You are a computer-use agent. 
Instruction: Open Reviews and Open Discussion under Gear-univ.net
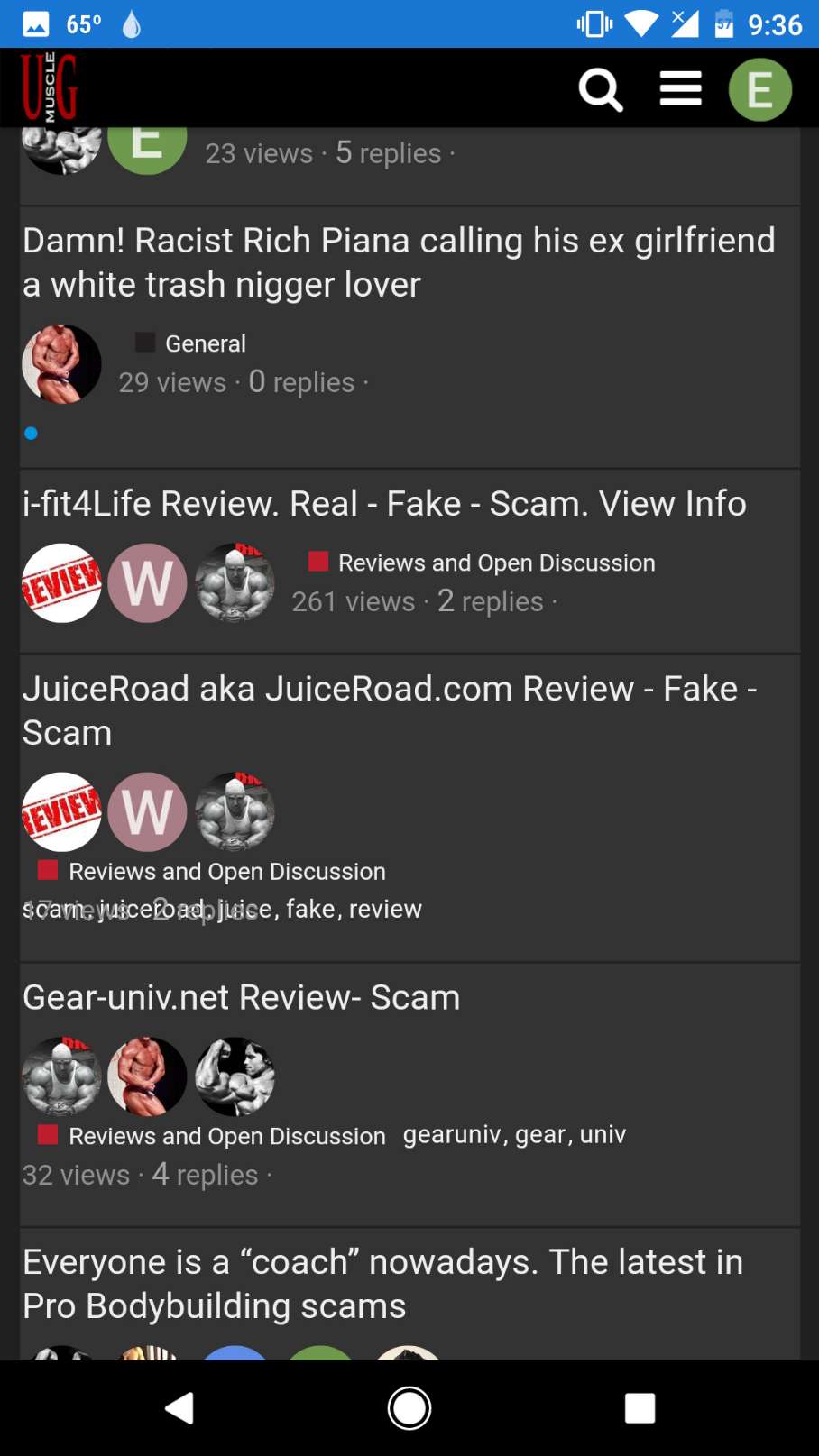tap(226, 1136)
